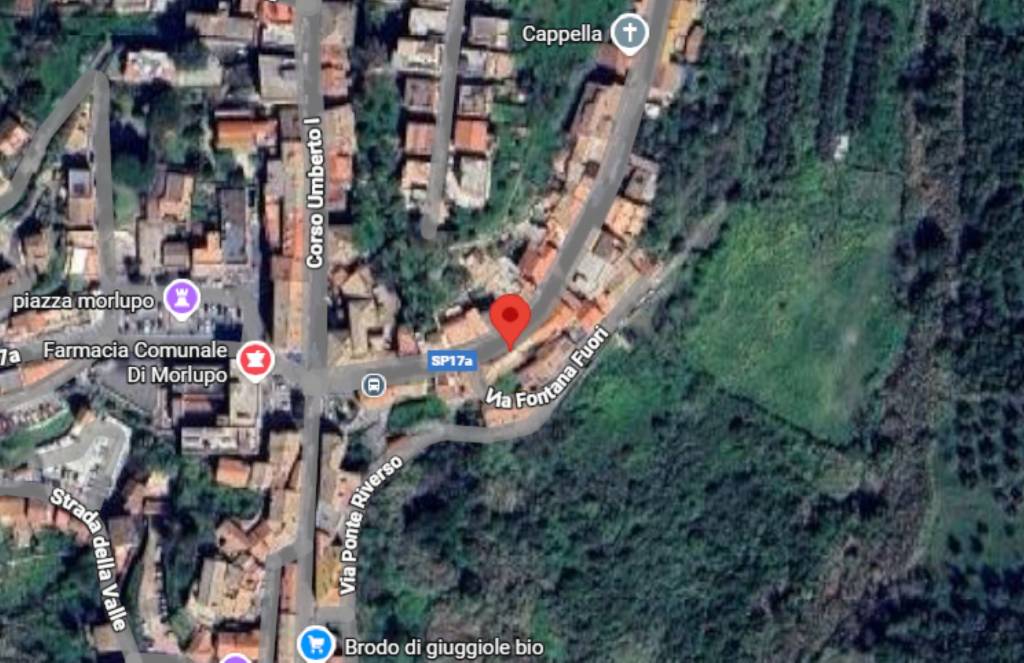The height and width of the screenshot is (663, 1024).
Task: Tap the red dropped location pin
Action: point(511,318)
